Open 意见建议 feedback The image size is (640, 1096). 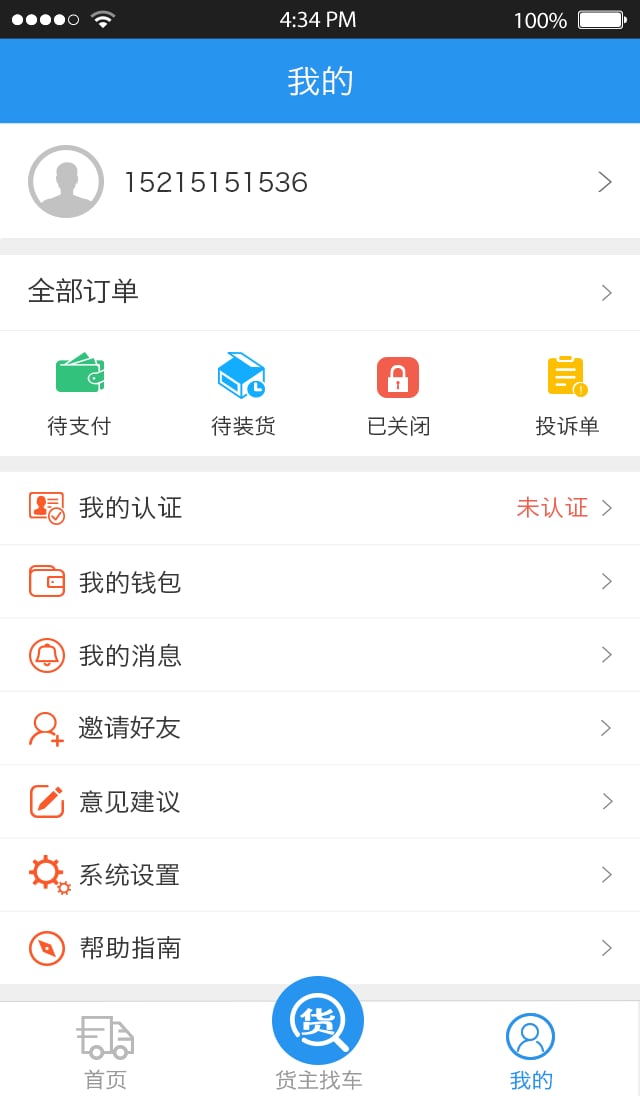(320, 802)
